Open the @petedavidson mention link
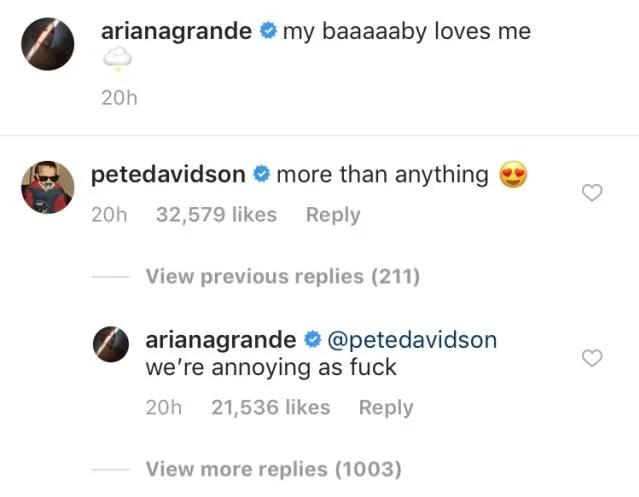Screen dimensions: 639x497 pyautogui.click(x=412, y=339)
